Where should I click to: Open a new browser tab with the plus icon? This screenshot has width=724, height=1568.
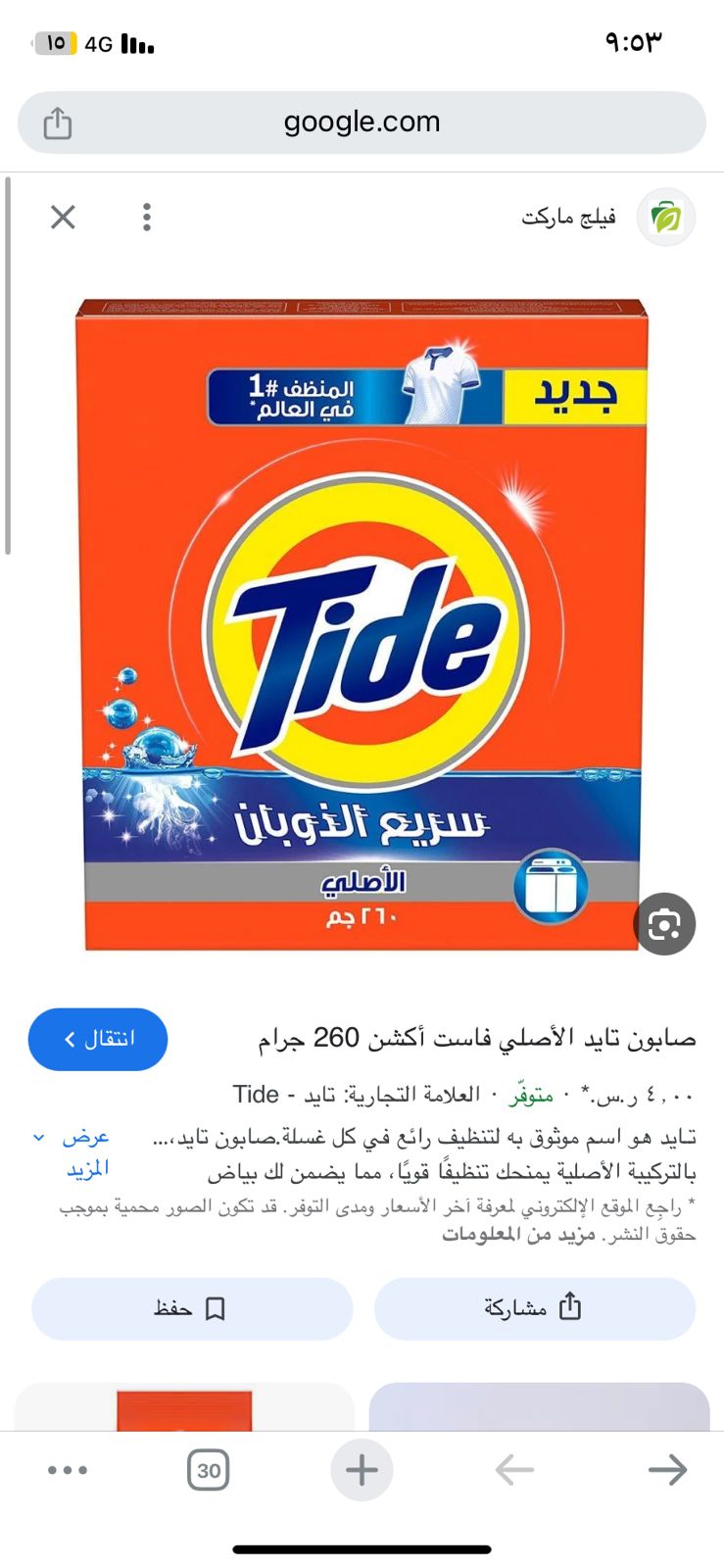pyautogui.click(x=362, y=1469)
